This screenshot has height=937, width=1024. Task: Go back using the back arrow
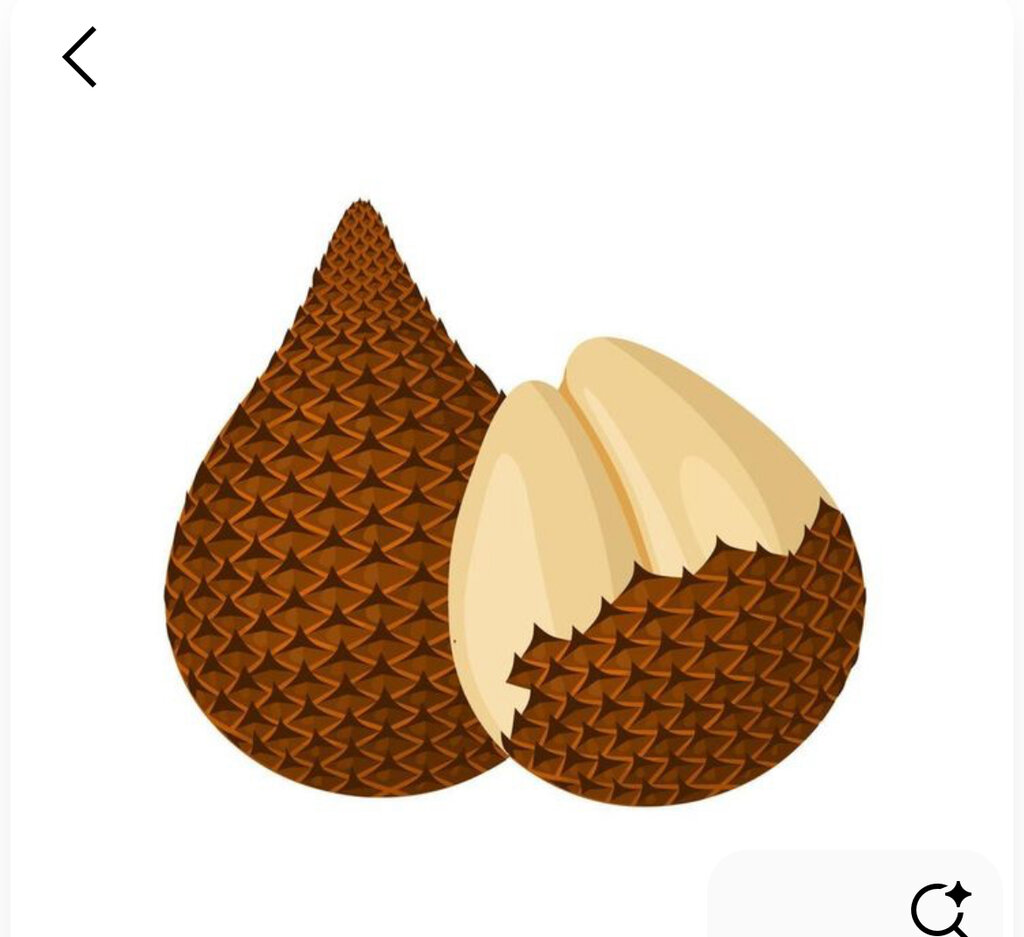(x=80, y=57)
